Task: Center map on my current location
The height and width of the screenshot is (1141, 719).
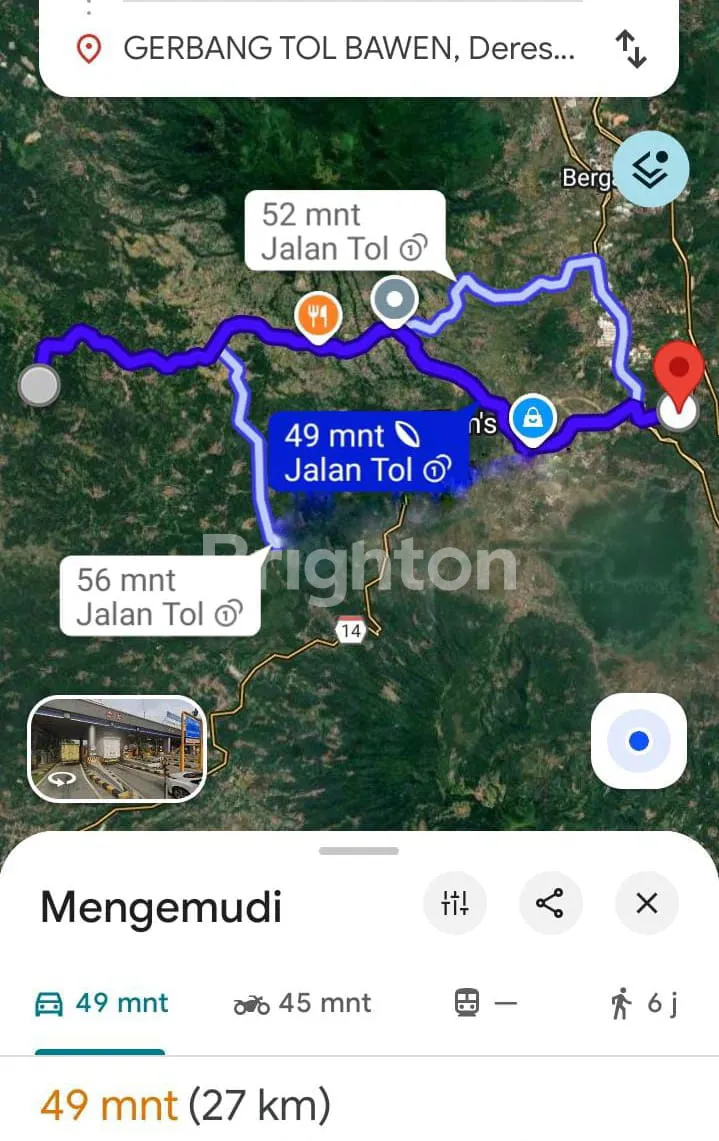Action: 639,741
